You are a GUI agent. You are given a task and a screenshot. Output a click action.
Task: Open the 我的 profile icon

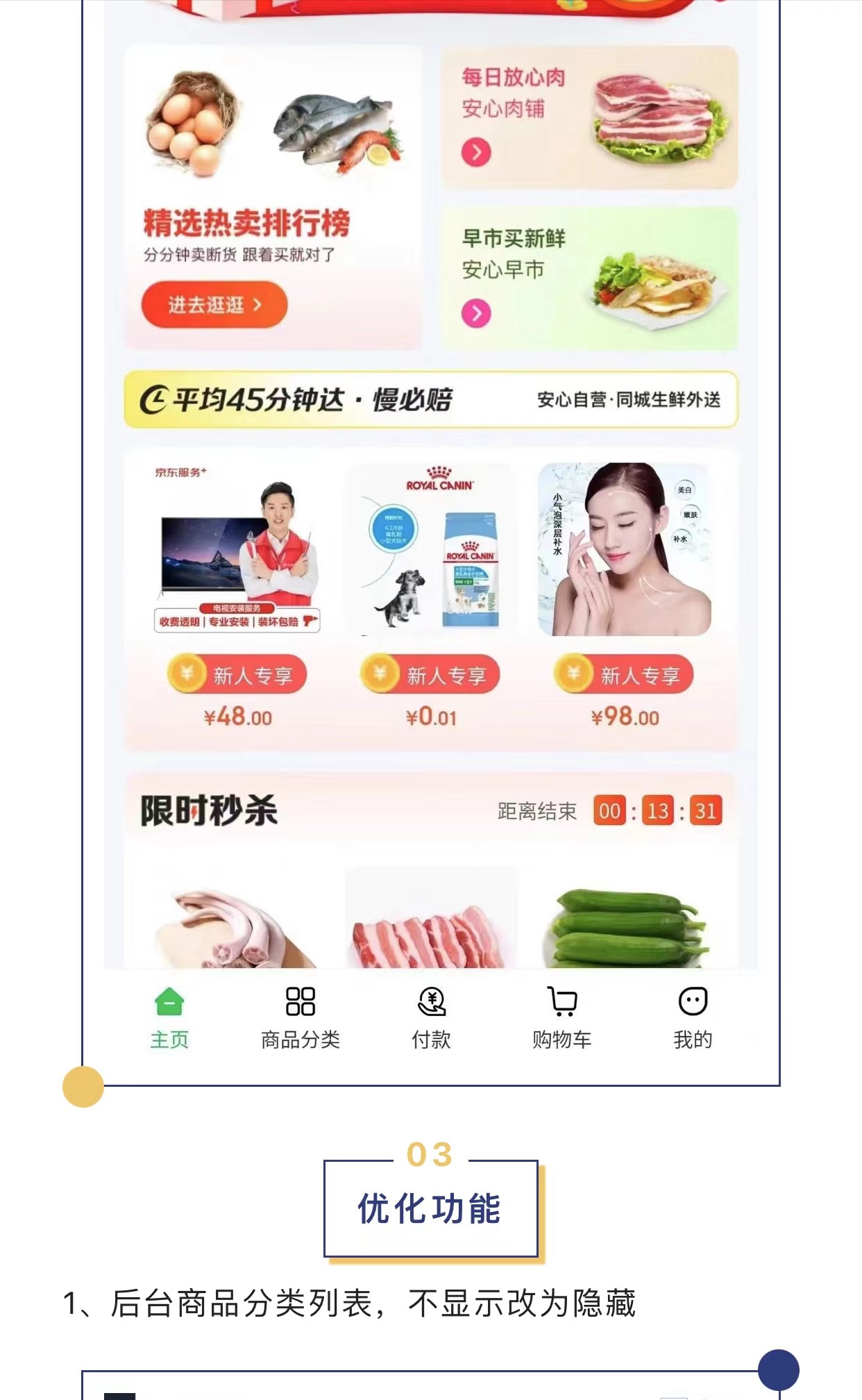(691, 1001)
